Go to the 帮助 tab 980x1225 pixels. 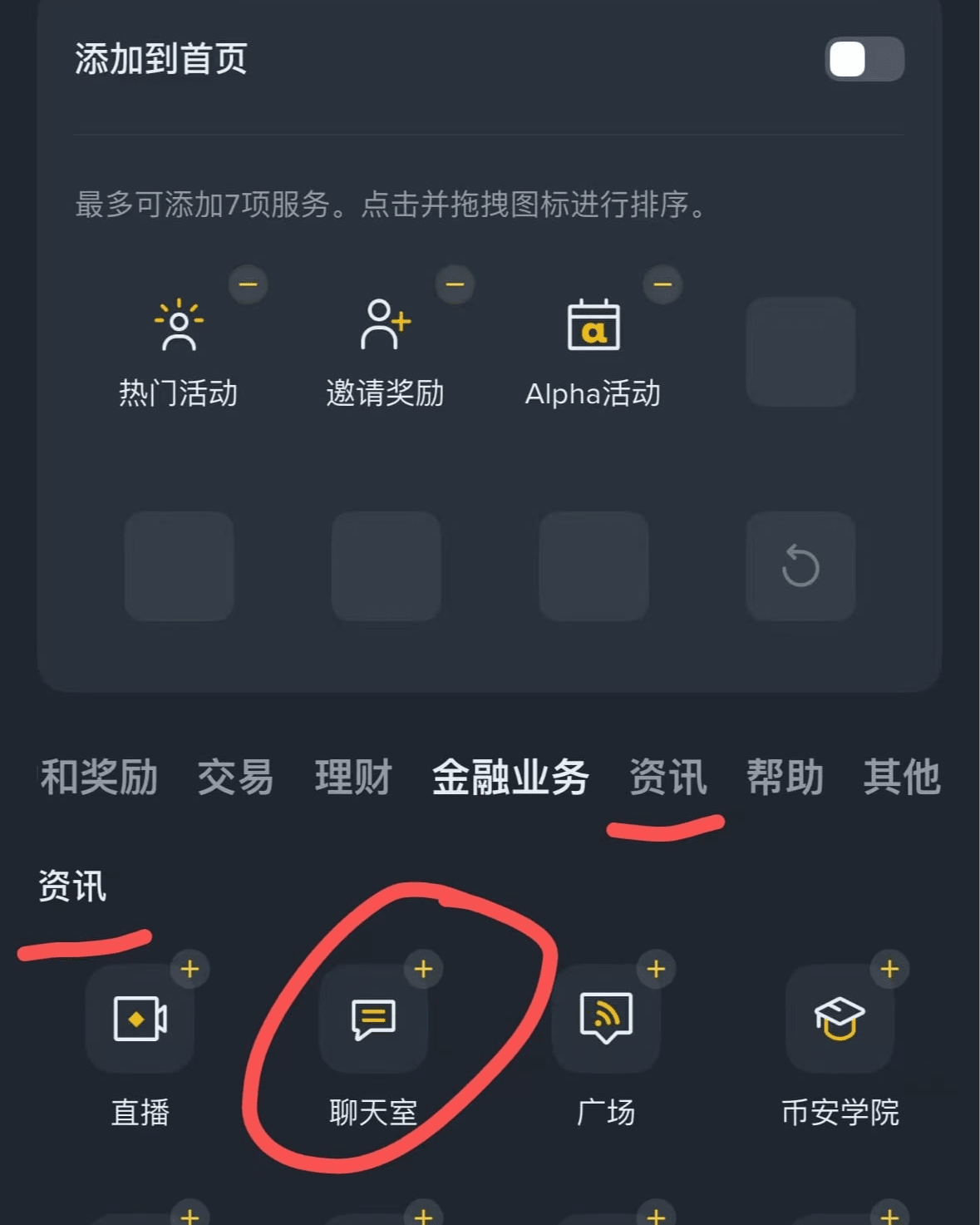(x=785, y=778)
